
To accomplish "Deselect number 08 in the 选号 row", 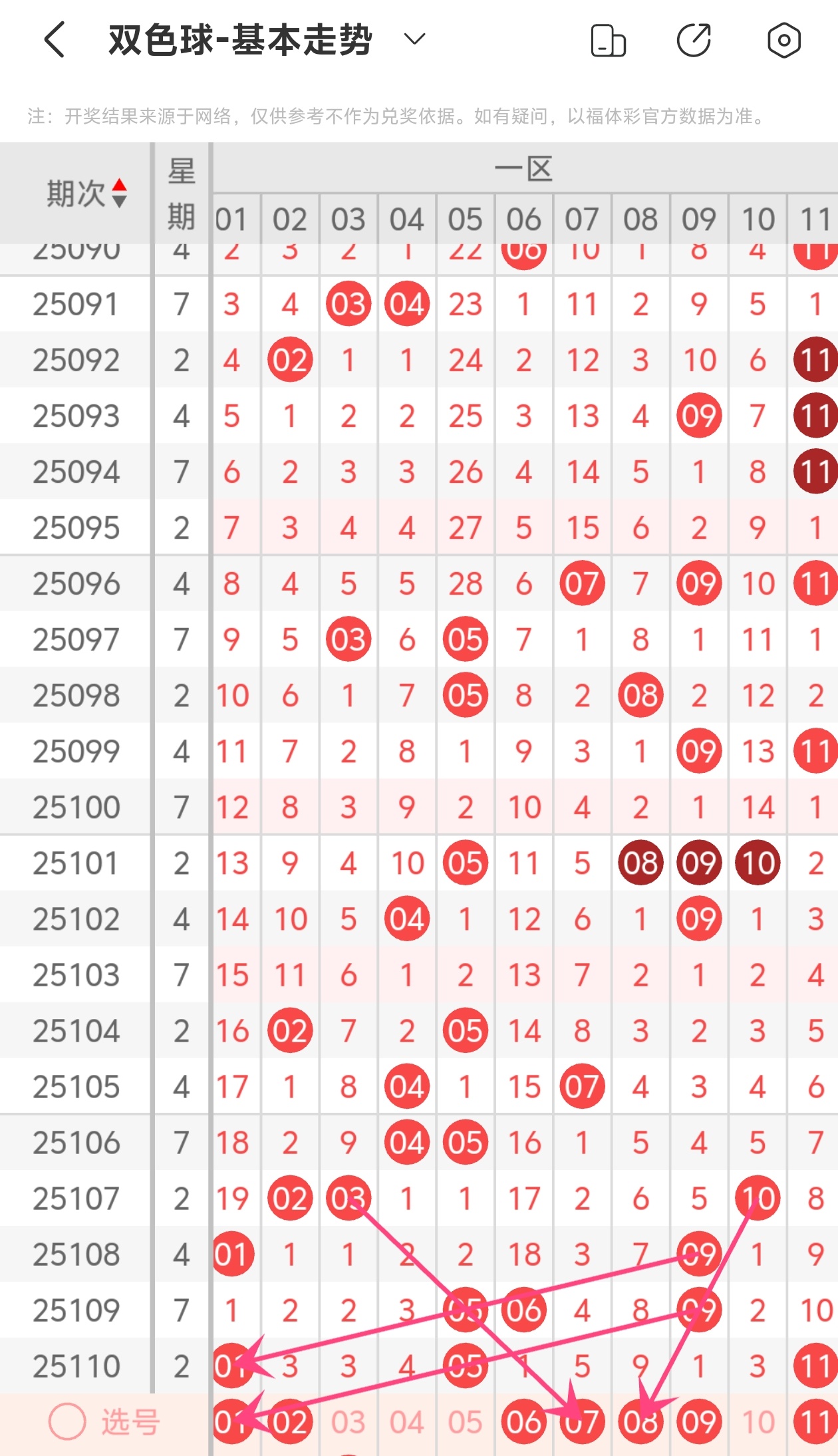I will (x=640, y=1422).
